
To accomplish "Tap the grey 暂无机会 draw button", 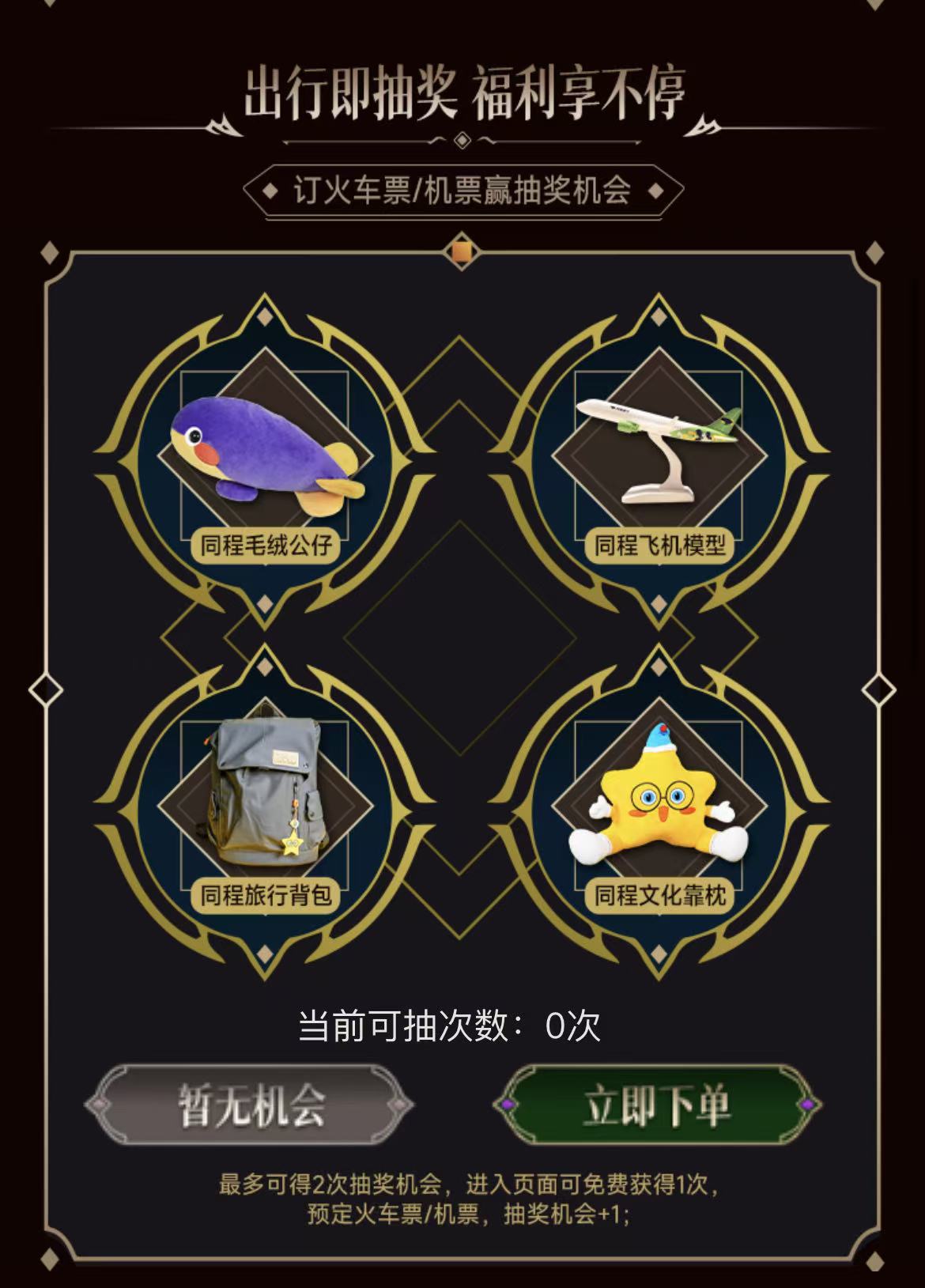I will tap(250, 1105).
